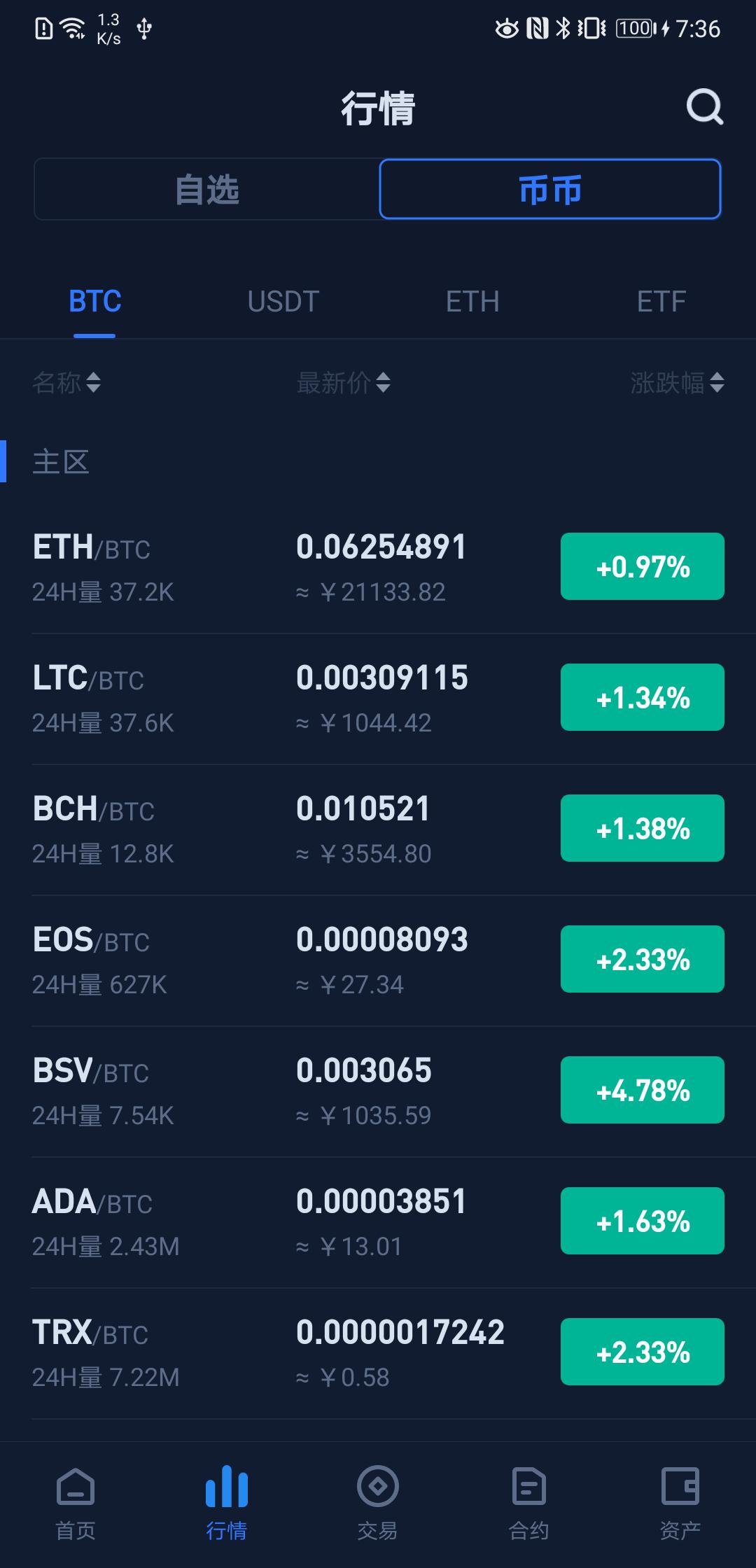Sort the list by 最新价

tap(343, 383)
